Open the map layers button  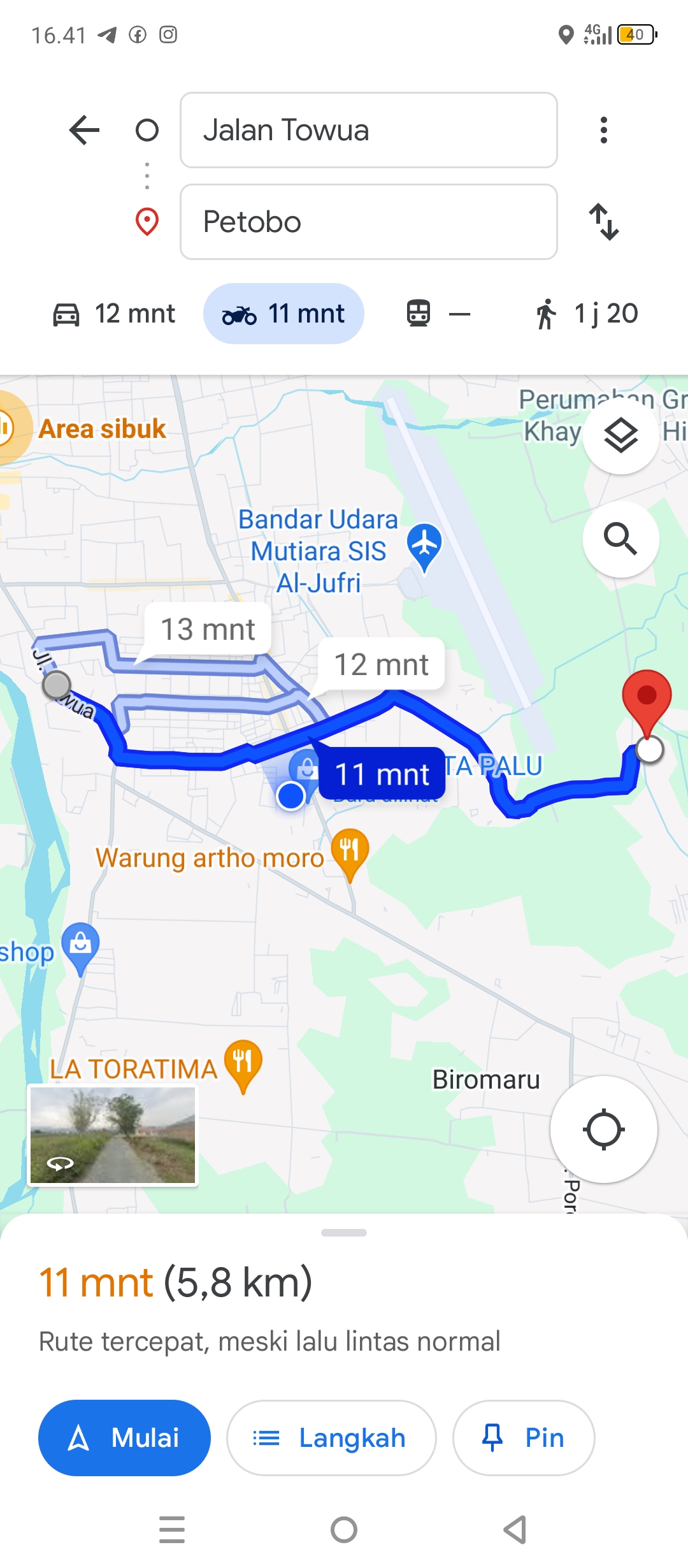pos(621,436)
